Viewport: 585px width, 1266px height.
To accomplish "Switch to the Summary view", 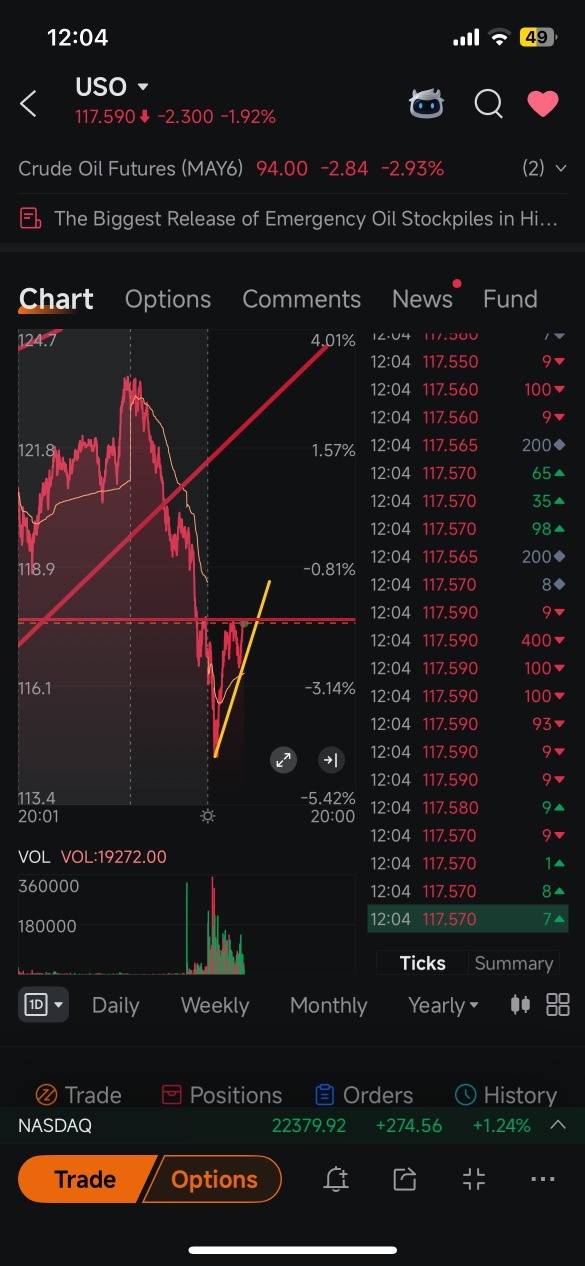I will point(514,963).
